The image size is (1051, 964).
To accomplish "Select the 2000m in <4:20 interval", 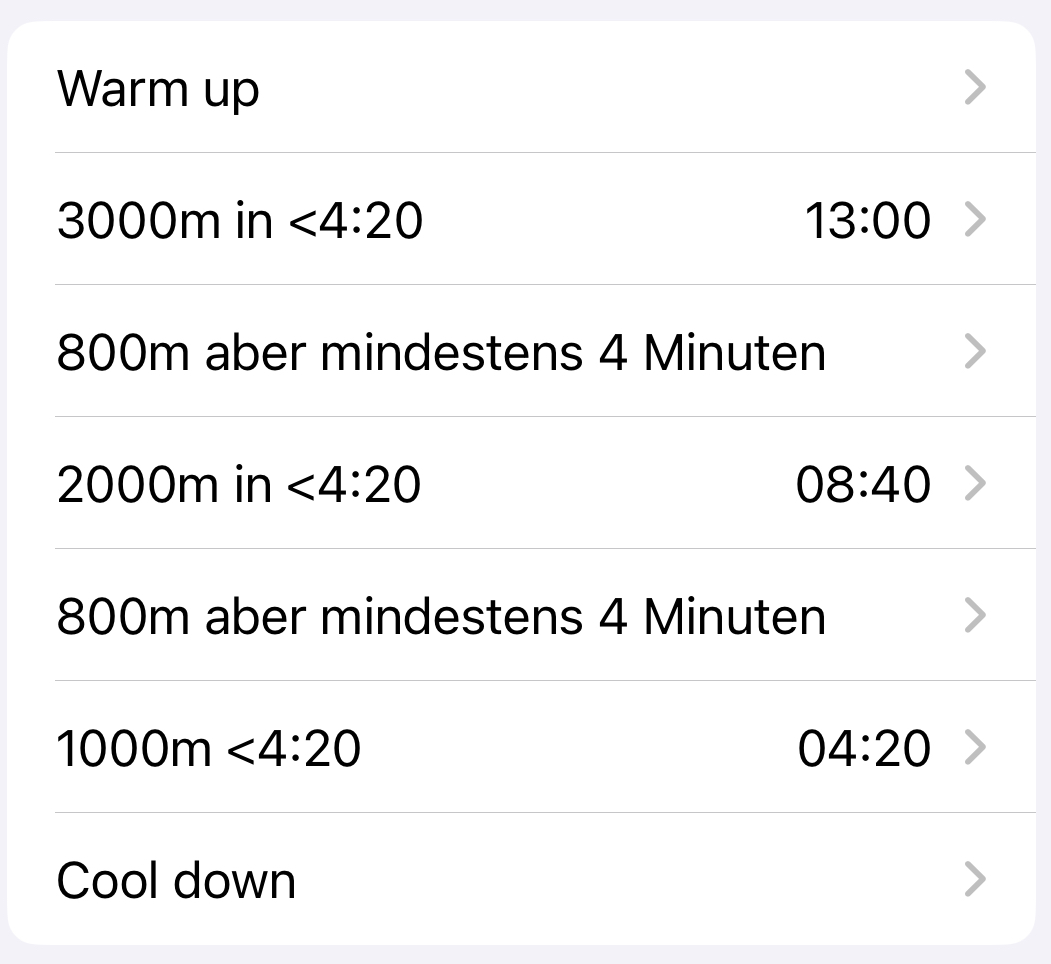I will 520,484.
